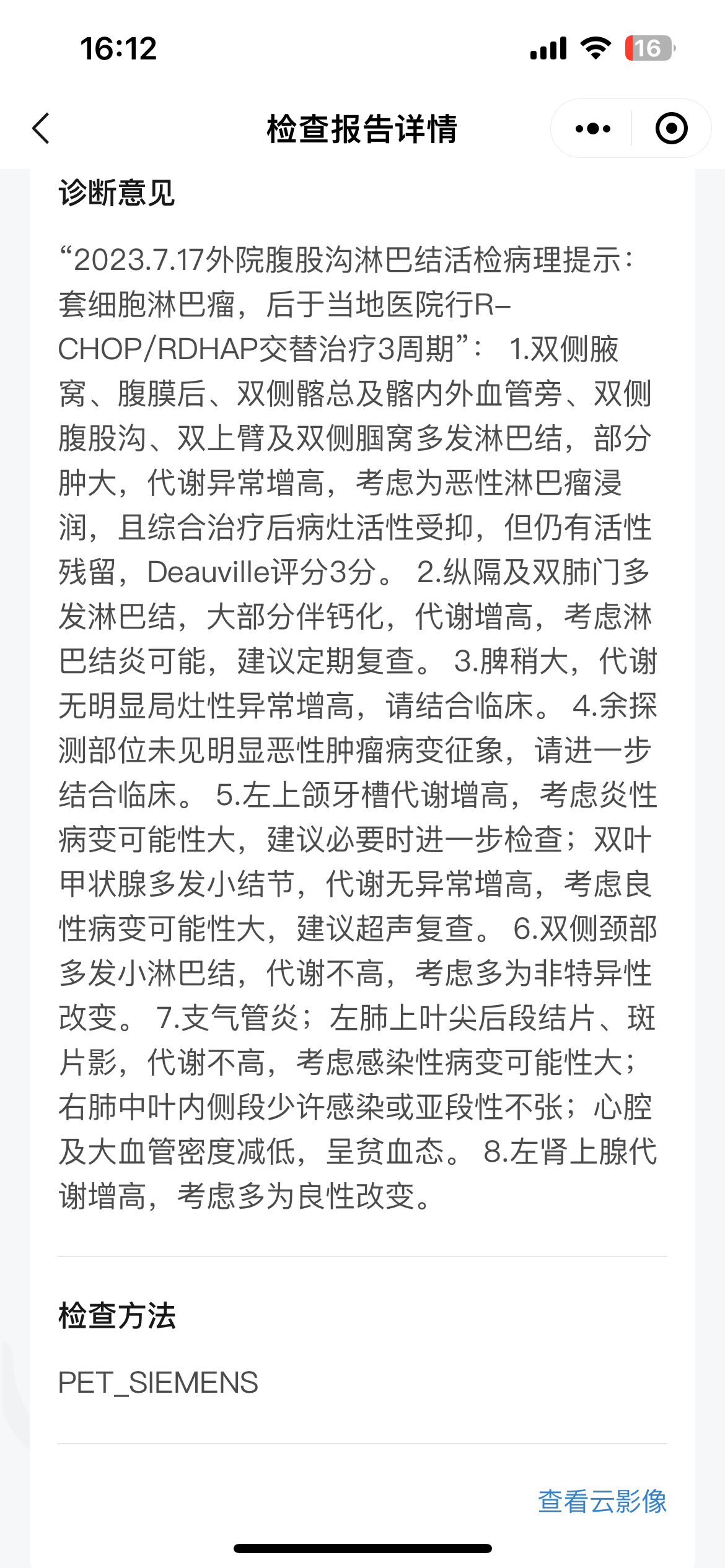Close the mini program via the circle button
The height and width of the screenshot is (1568, 725).
pyautogui.click(x=671, y=129)
